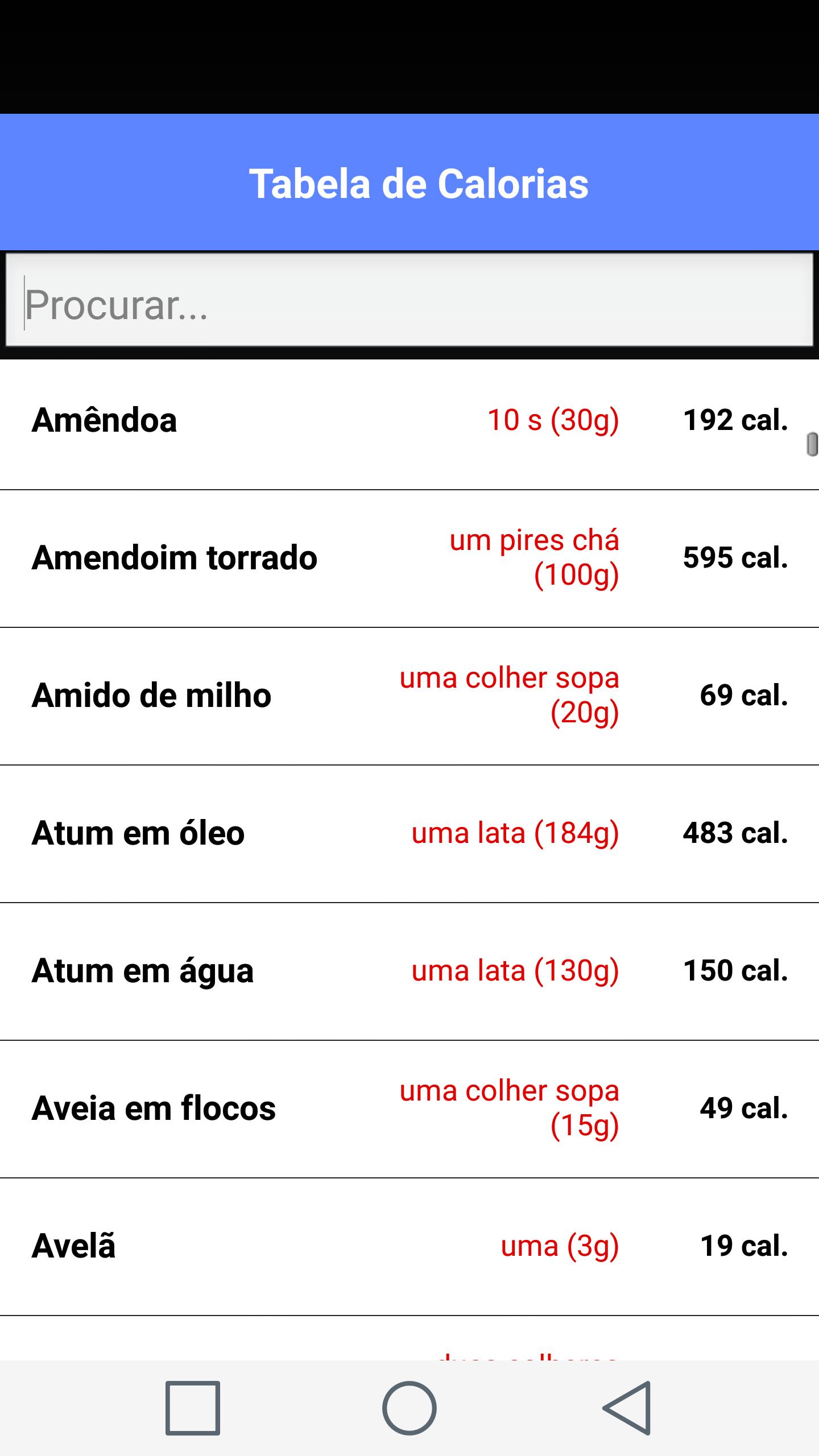Tap 'uma colher sopa (15g)' serving text
The image size is (819, 1456).
(511, 1106)
